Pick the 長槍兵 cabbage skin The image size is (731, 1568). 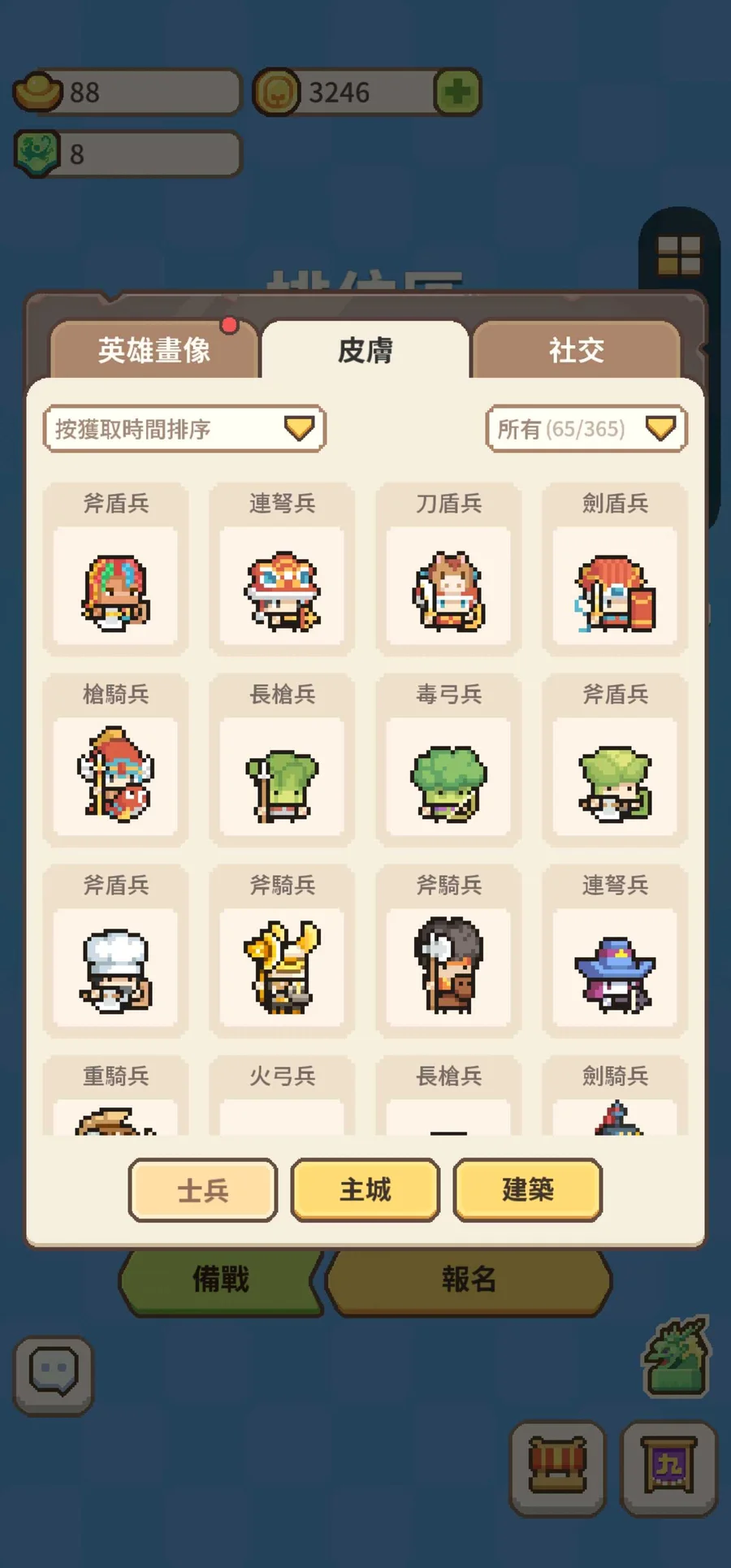point(282,760)
